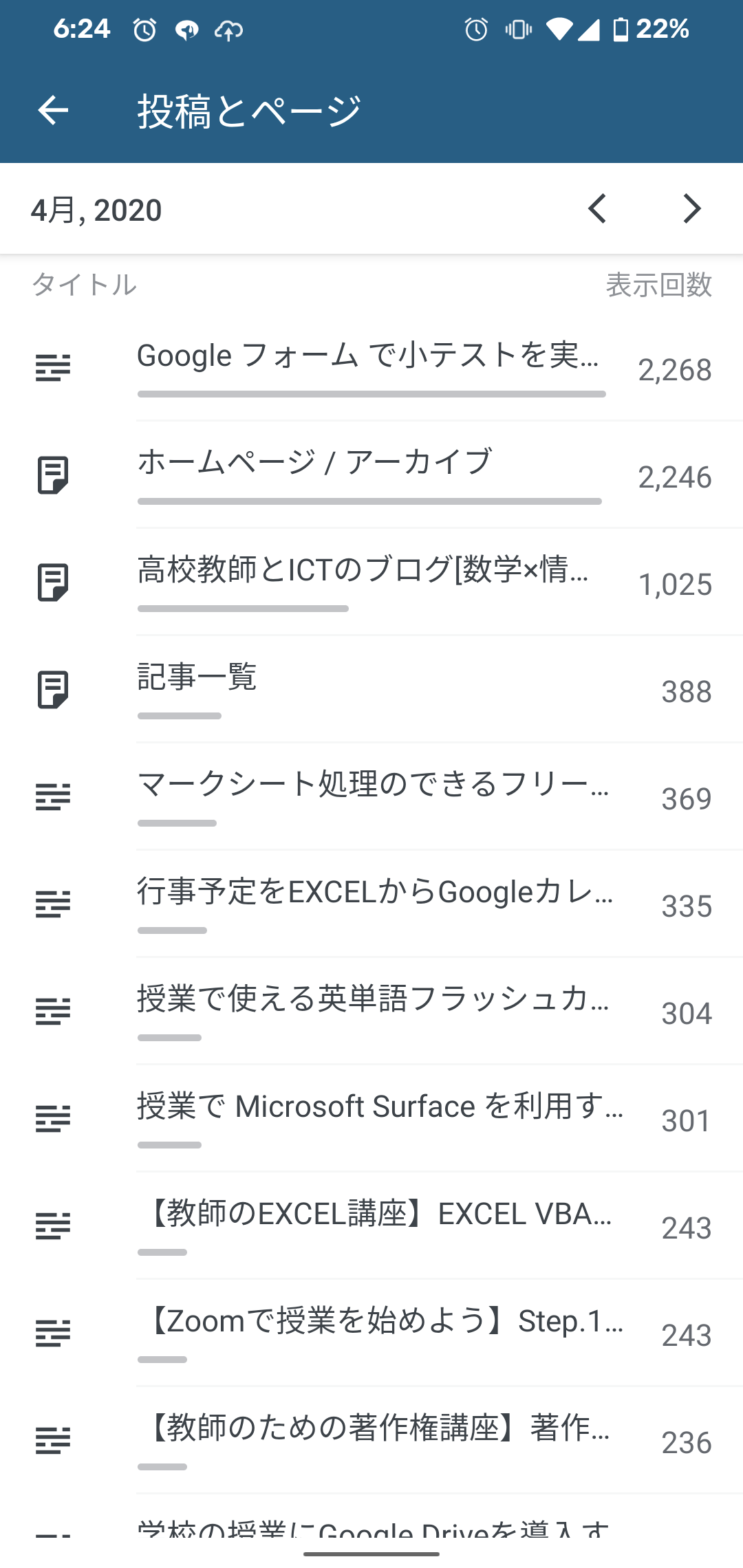Open the Google フォーム で小テスト post stats
The image size is (743, 1568).
coord(371,368)
